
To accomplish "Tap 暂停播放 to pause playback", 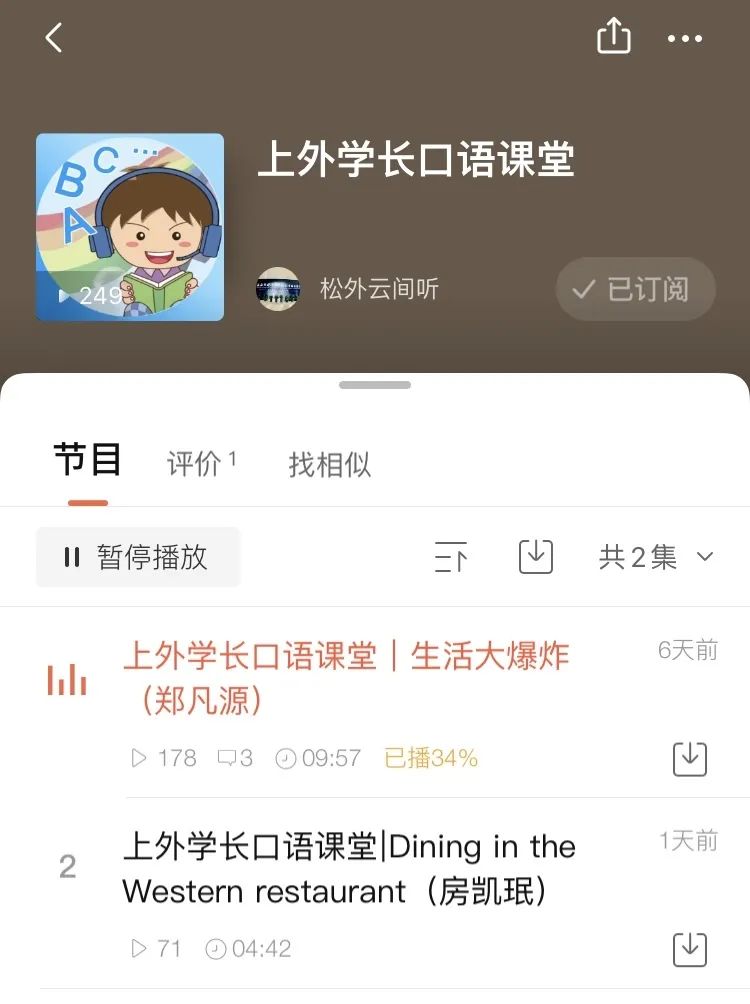I will (x=138, y=557).
